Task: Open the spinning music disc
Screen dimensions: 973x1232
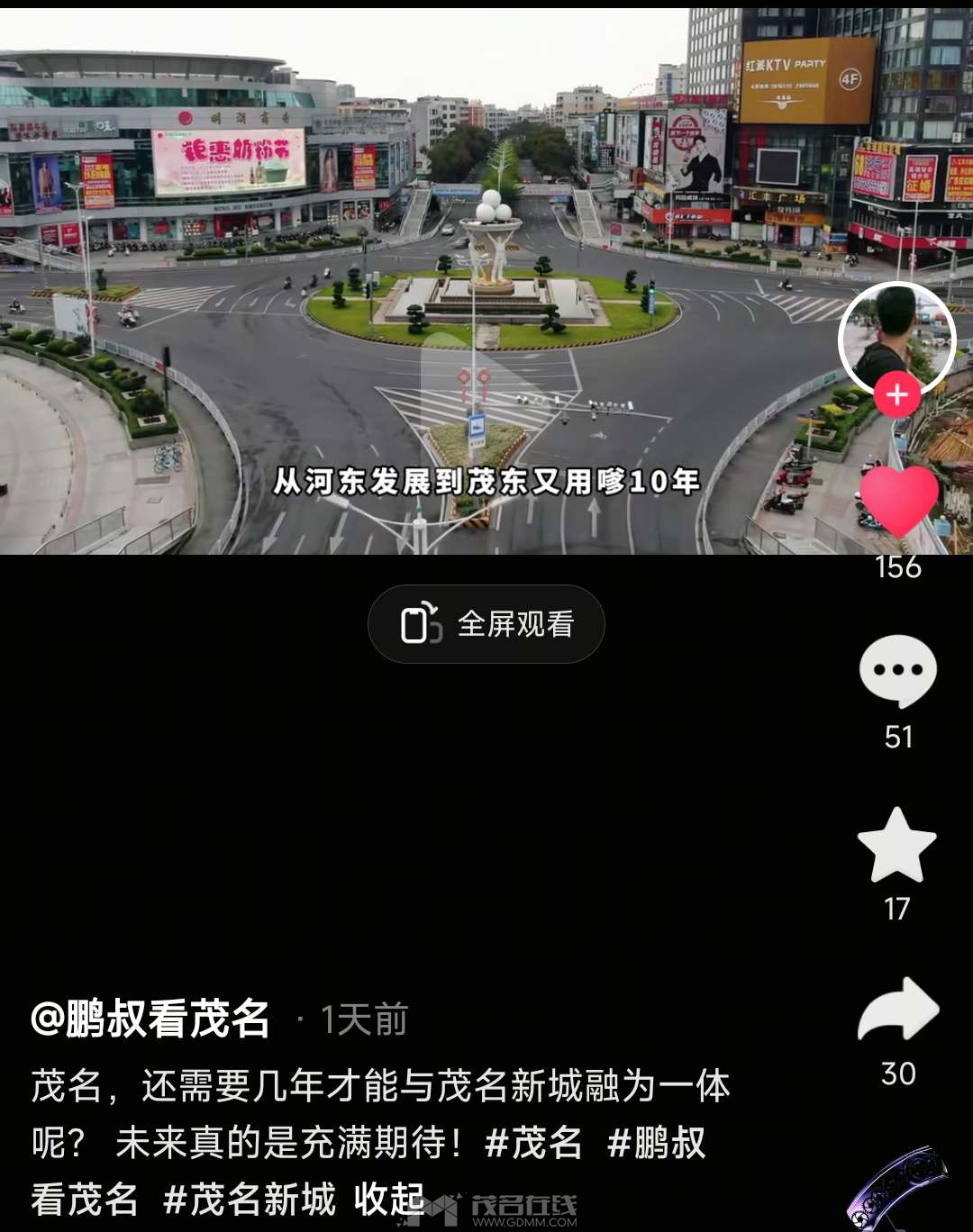Action: pos(898,1191)
